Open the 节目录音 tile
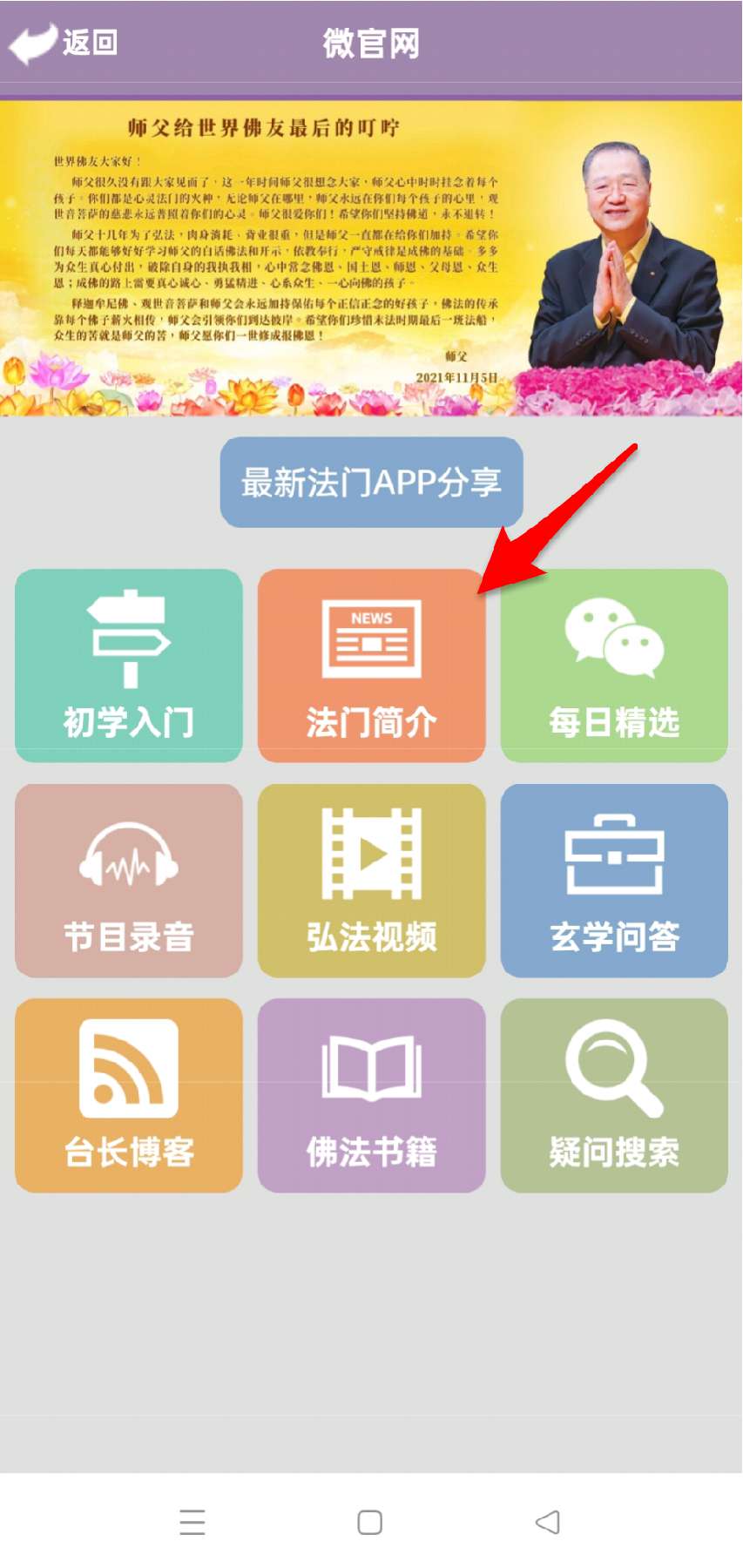 [x=129, y=880]
